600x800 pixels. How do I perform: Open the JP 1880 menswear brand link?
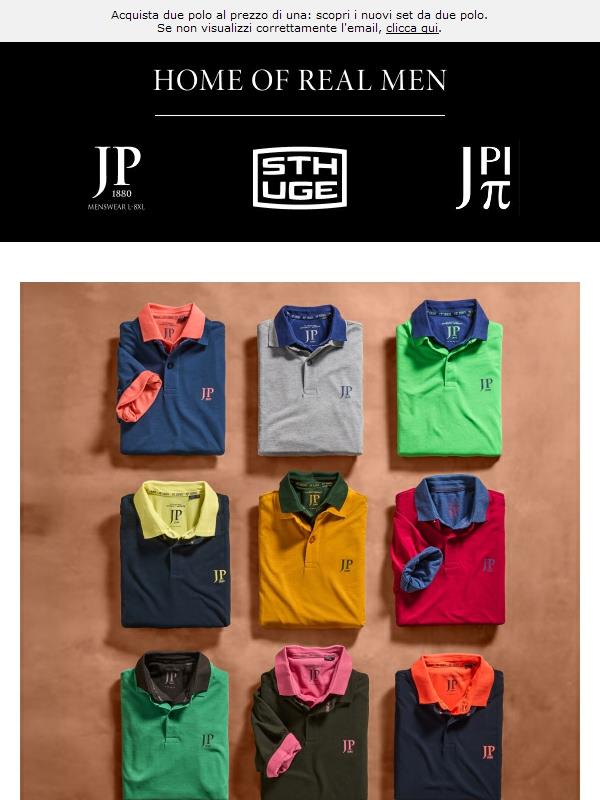(116, 178)
